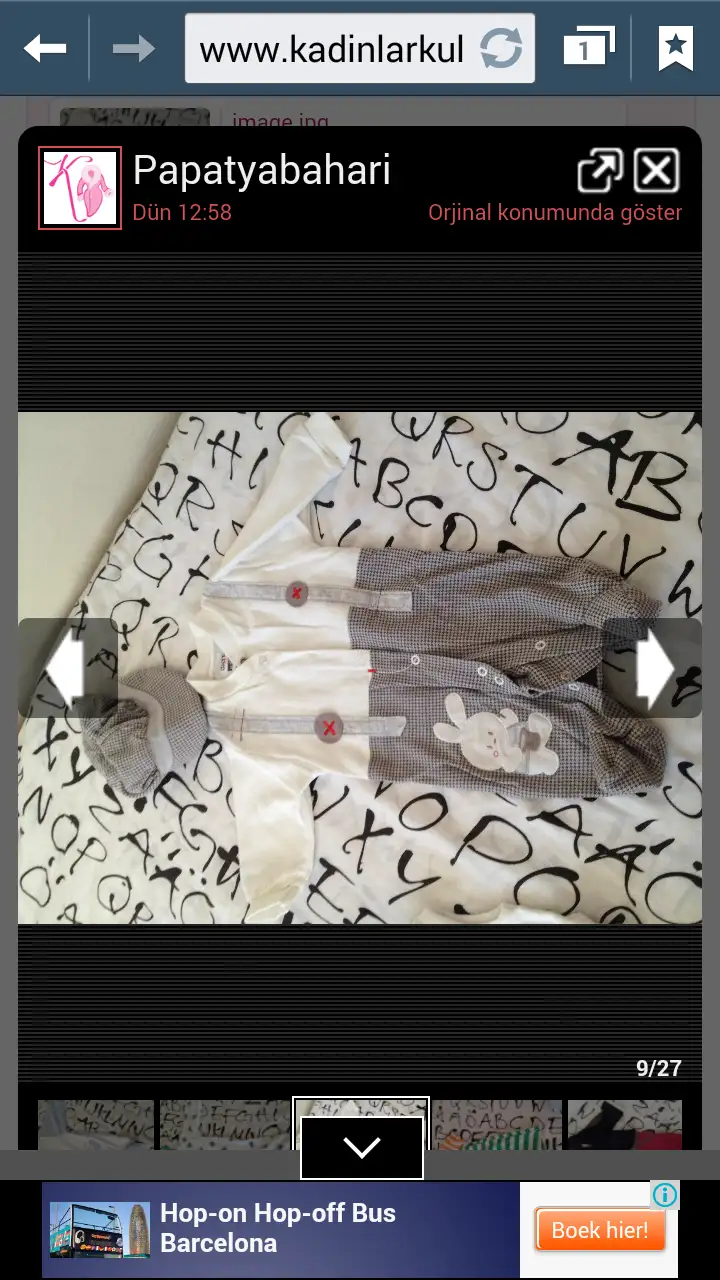Open Papatyabahari's profile avatar
The width and height of the screenshot is (720, 1280).
coord(80,188)
